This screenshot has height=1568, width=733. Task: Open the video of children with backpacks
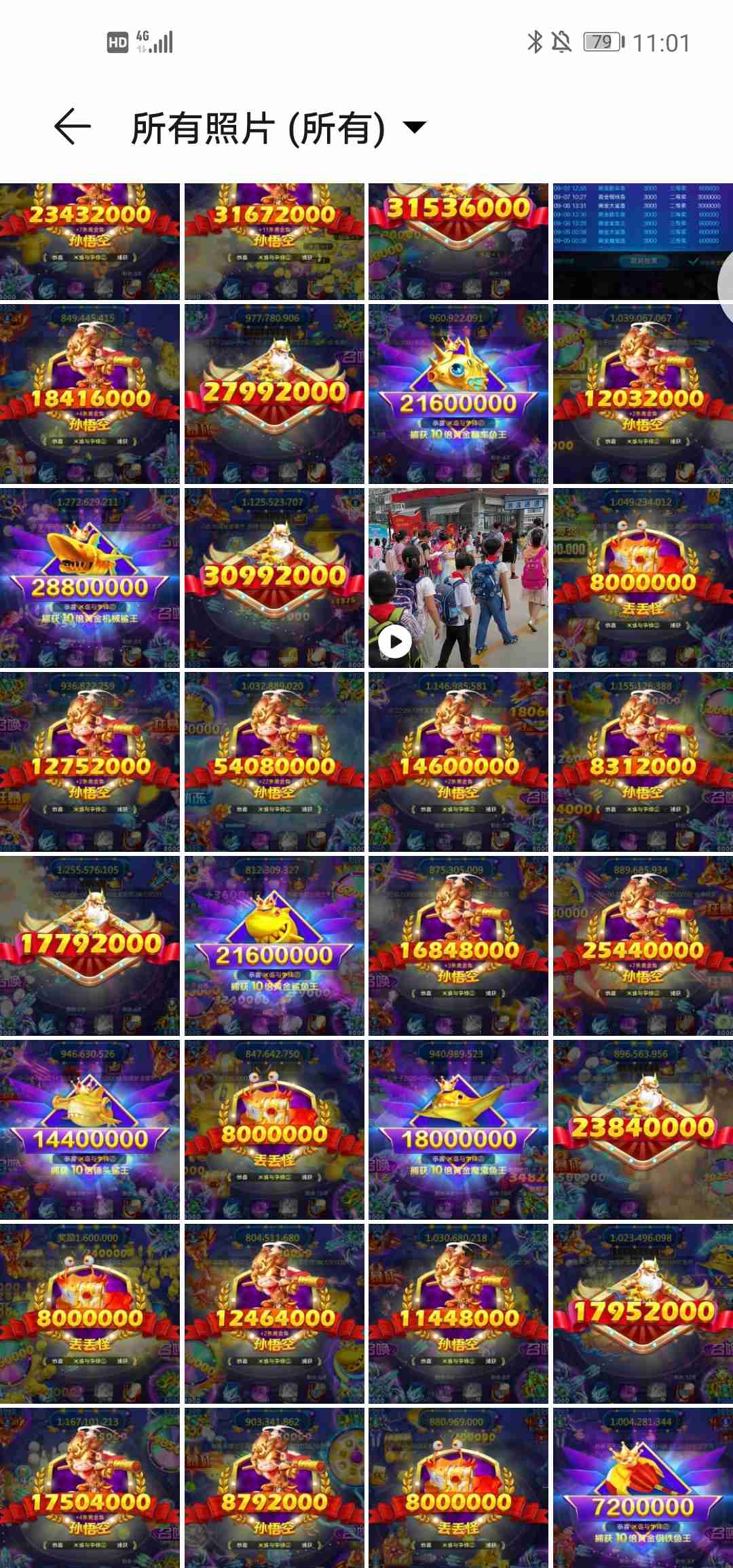point(458,578)
